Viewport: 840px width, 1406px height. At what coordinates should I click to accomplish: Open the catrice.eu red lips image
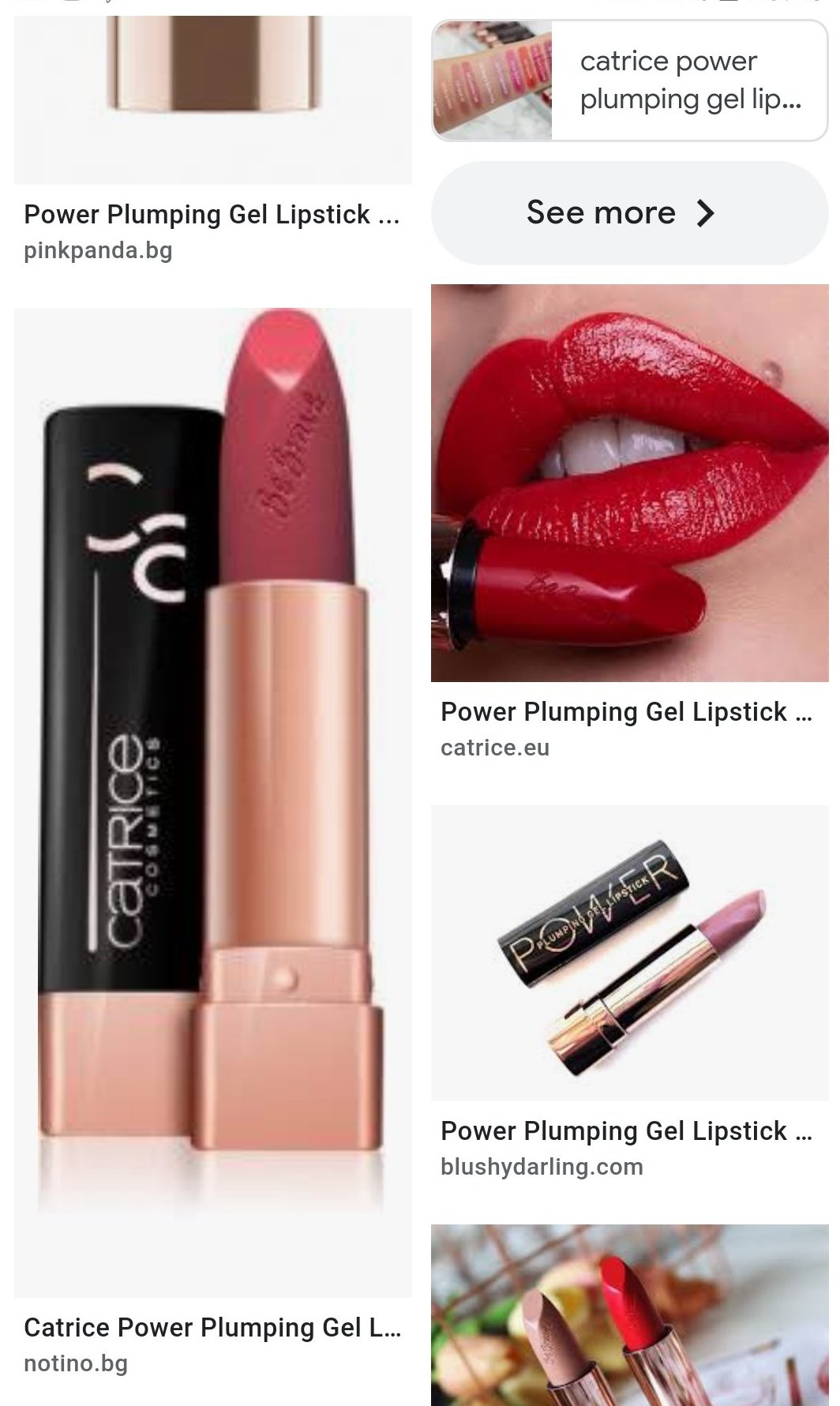(628, 482)
